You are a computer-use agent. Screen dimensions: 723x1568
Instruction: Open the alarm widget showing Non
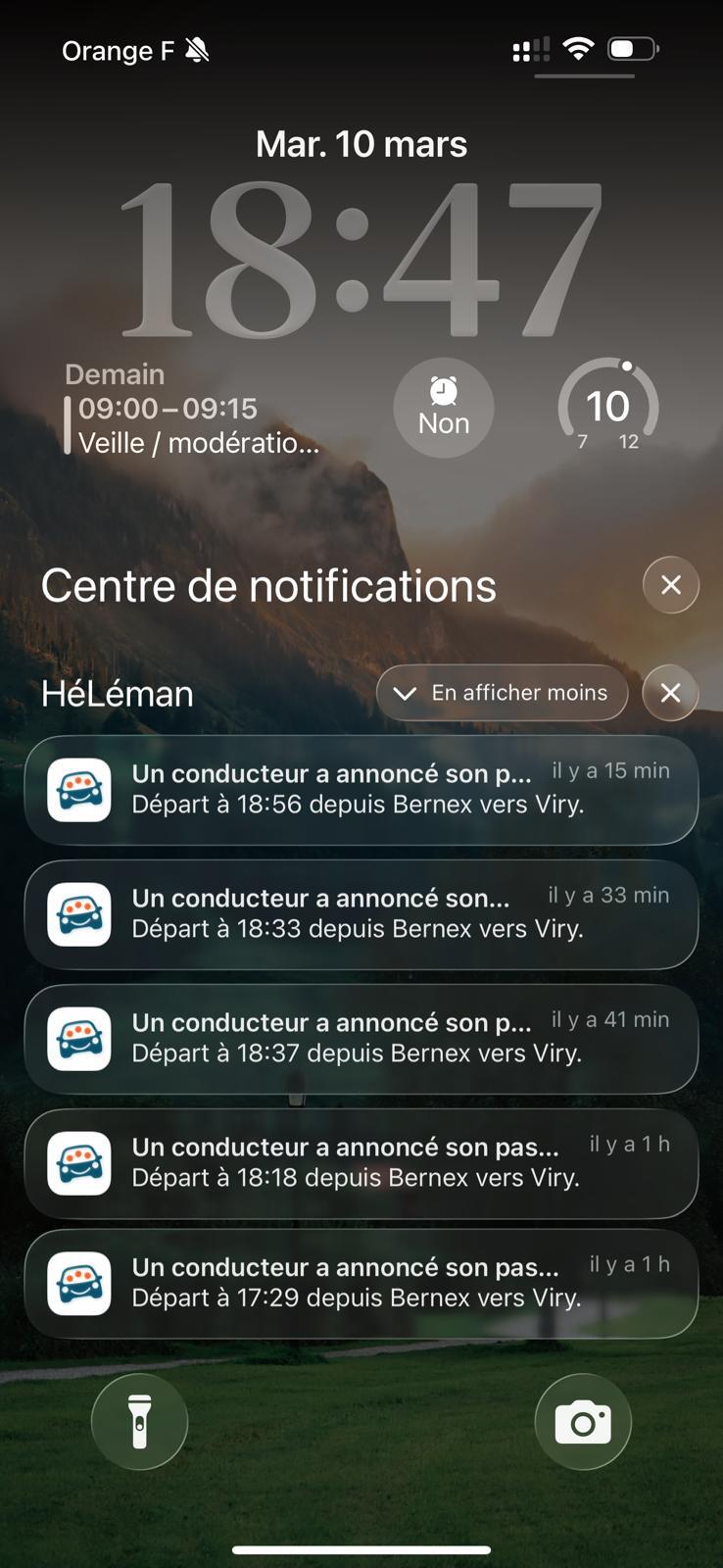[444, 408]
